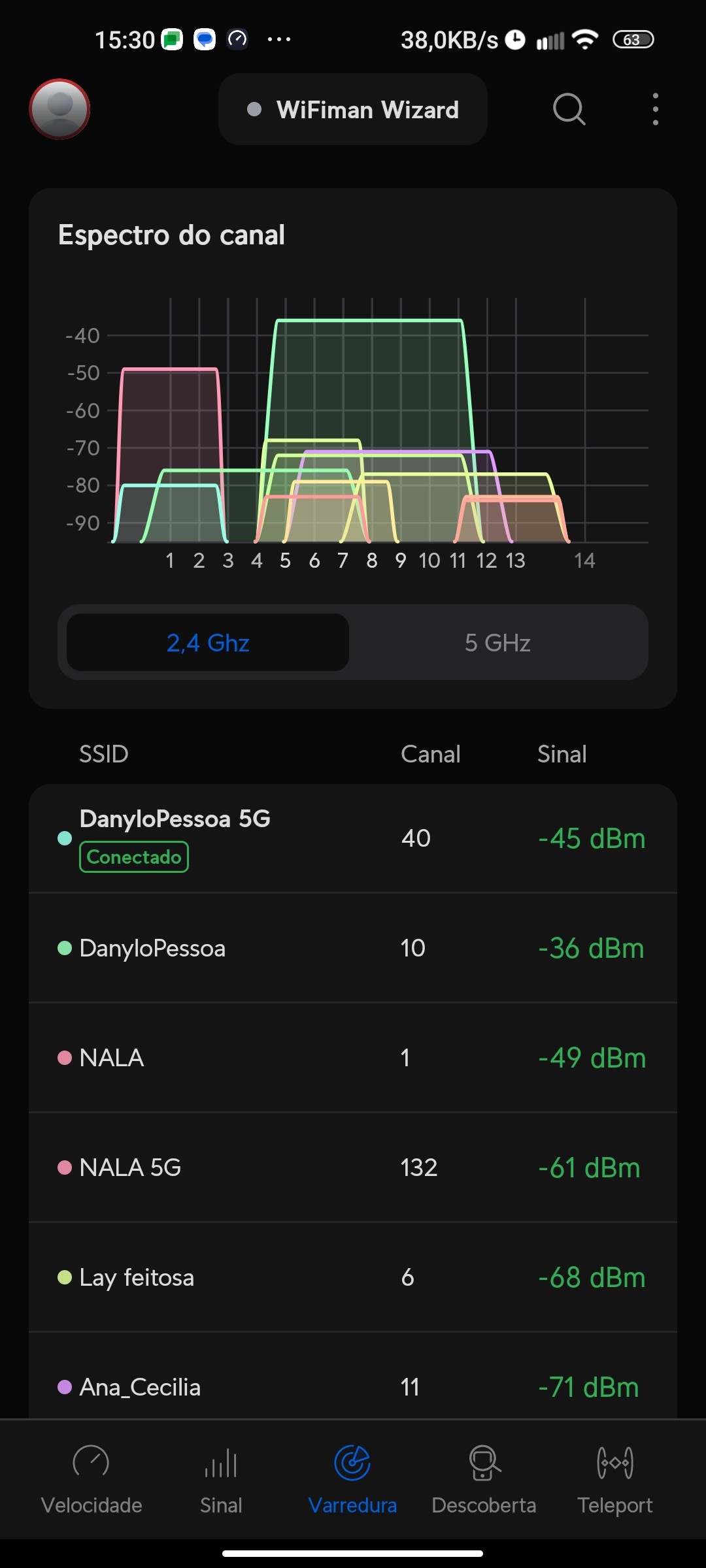Tap the WiFiman Wizard button
This screenshot has height=1568, width=706.
[x=353, y=110]
